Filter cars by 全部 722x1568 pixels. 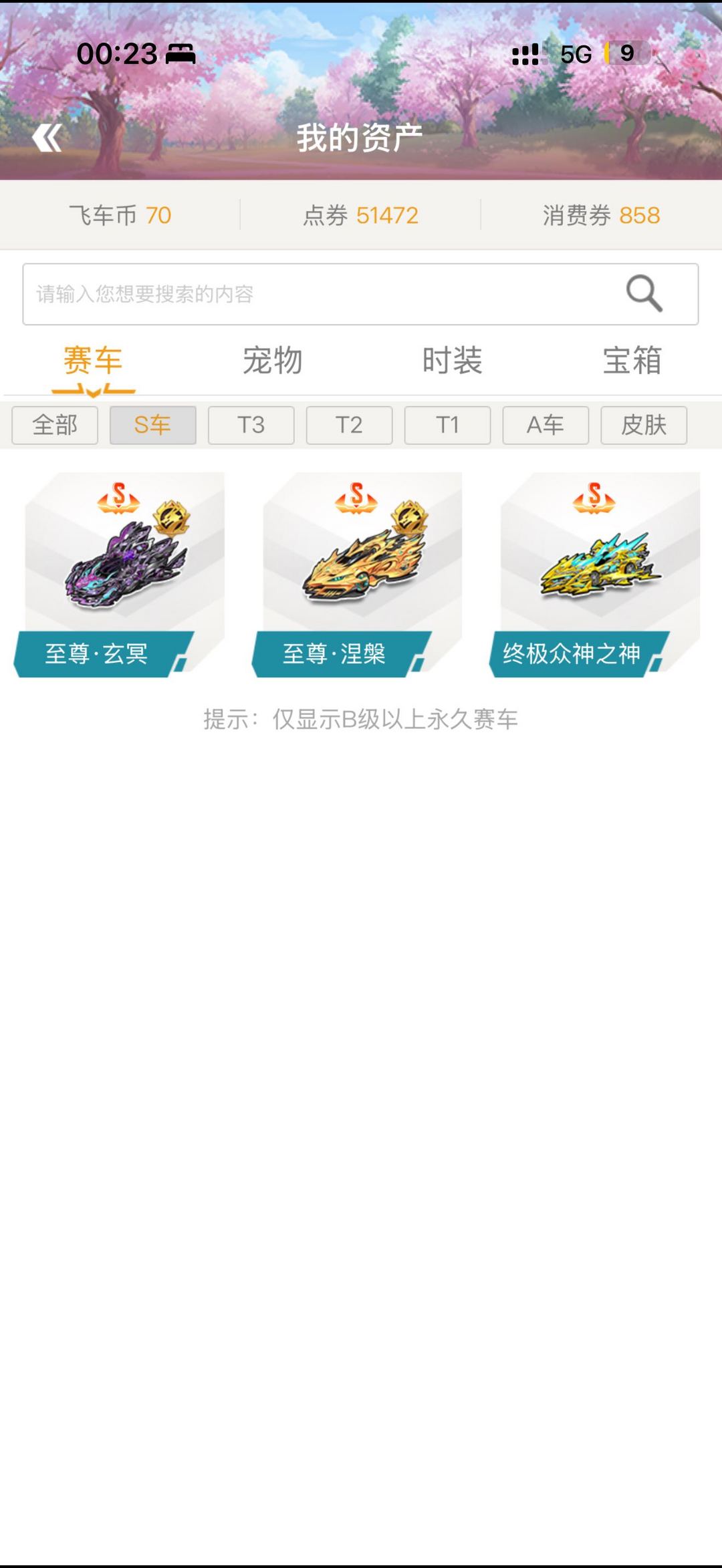tap(55, 425)
